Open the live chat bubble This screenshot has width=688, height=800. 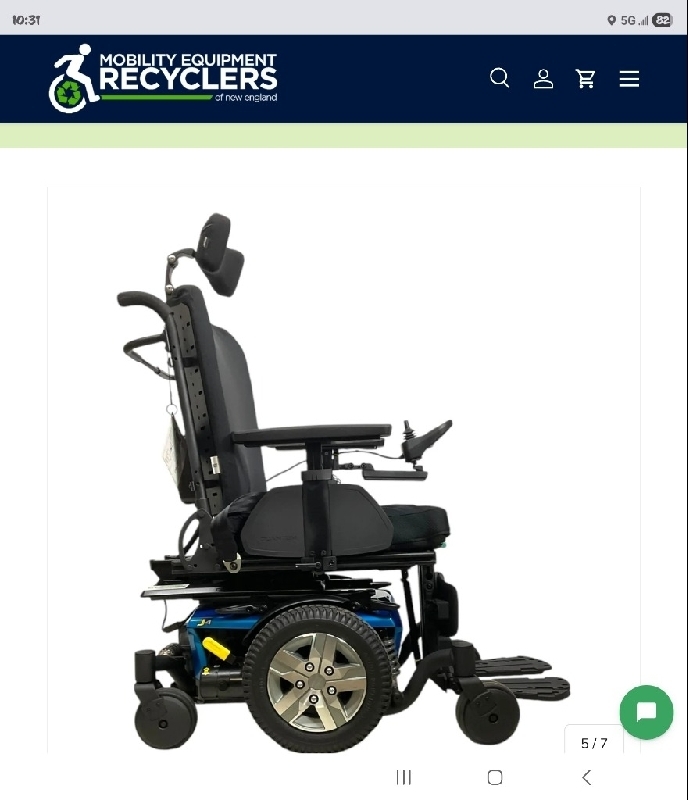(x=646, y=712)
